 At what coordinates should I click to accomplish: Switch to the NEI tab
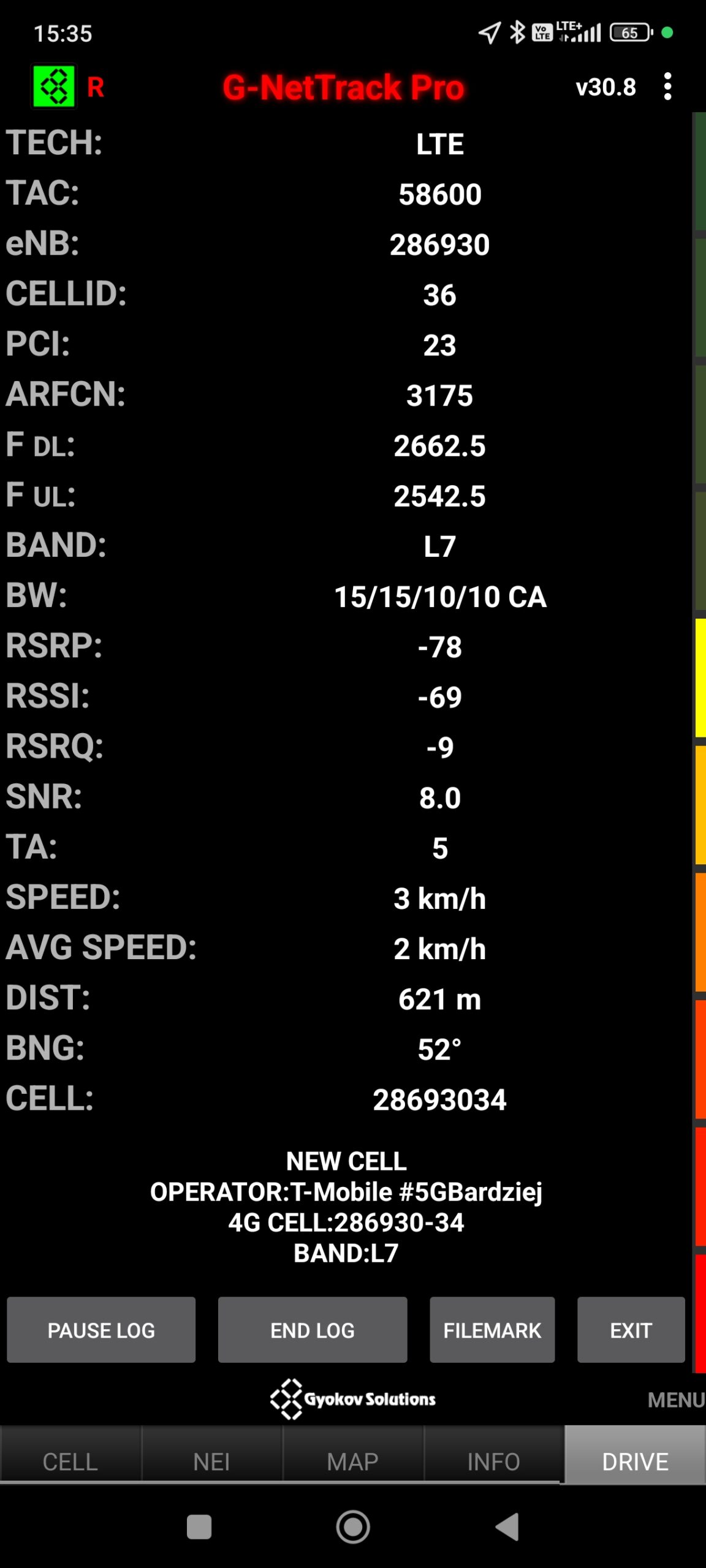coord(211,1461)
